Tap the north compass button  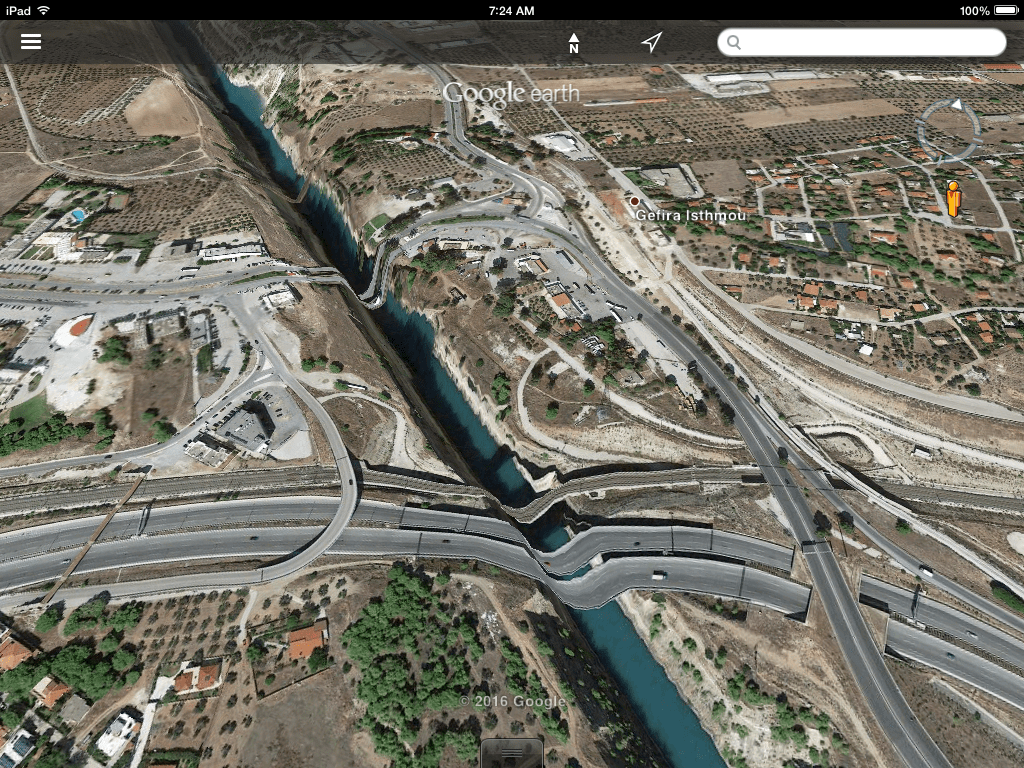pos(574,42)
